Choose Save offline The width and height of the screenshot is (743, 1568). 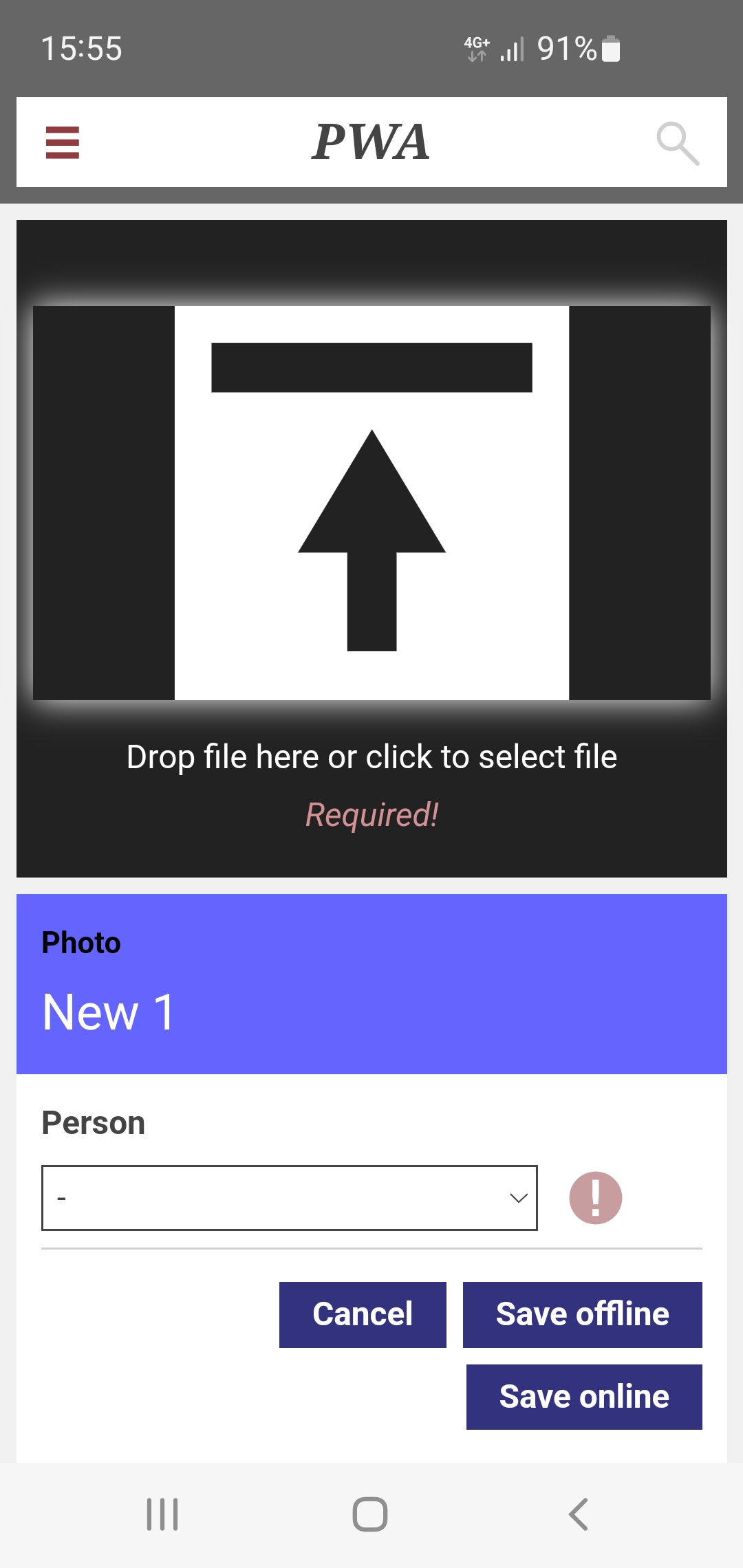click(x=582, y=1314)
